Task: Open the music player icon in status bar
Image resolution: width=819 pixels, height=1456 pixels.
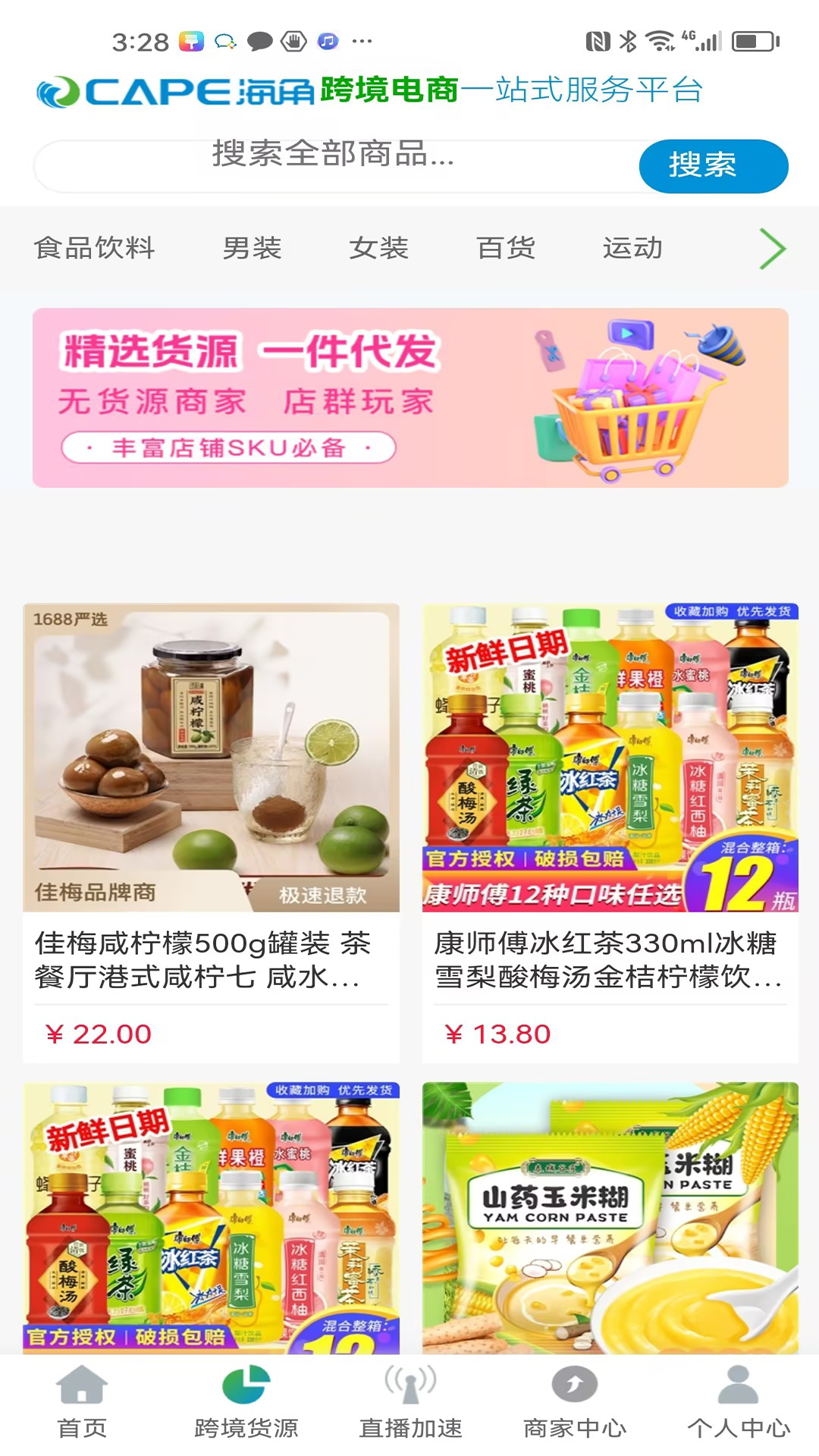Action: [326, 42]
